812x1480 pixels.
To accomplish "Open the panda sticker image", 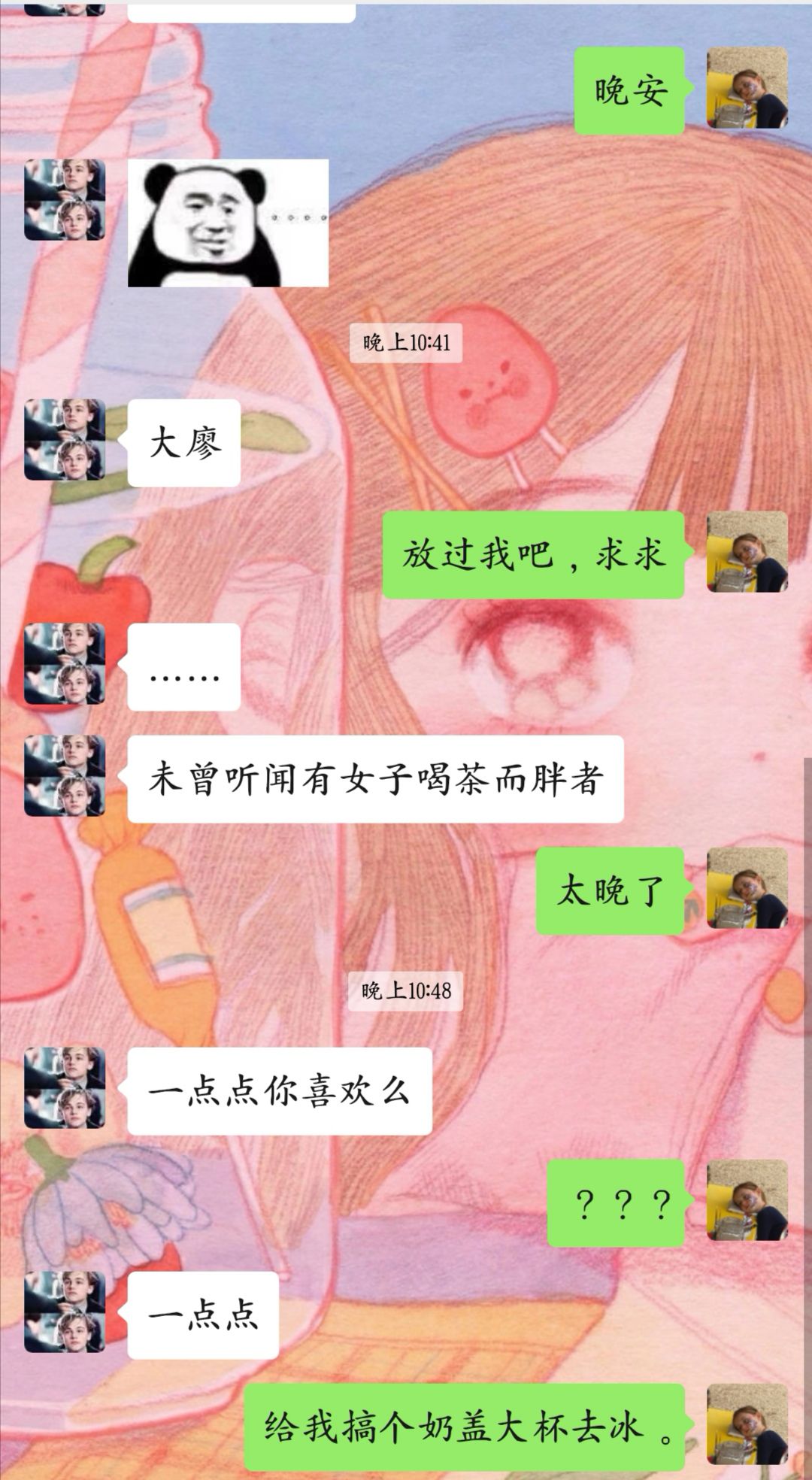I will click(228, 223).
